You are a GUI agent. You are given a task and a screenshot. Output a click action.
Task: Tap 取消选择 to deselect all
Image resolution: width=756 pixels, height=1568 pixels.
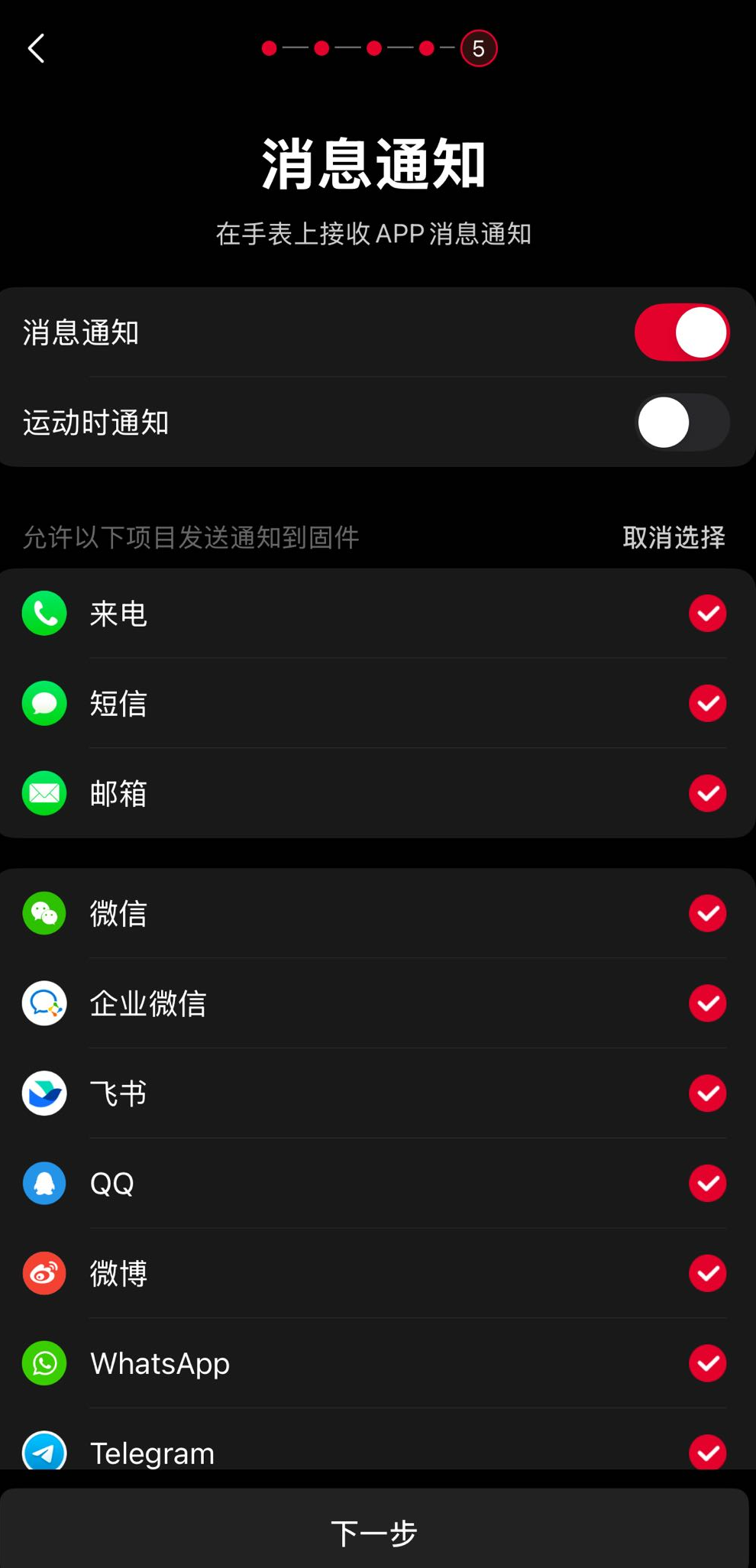point(674,537)
